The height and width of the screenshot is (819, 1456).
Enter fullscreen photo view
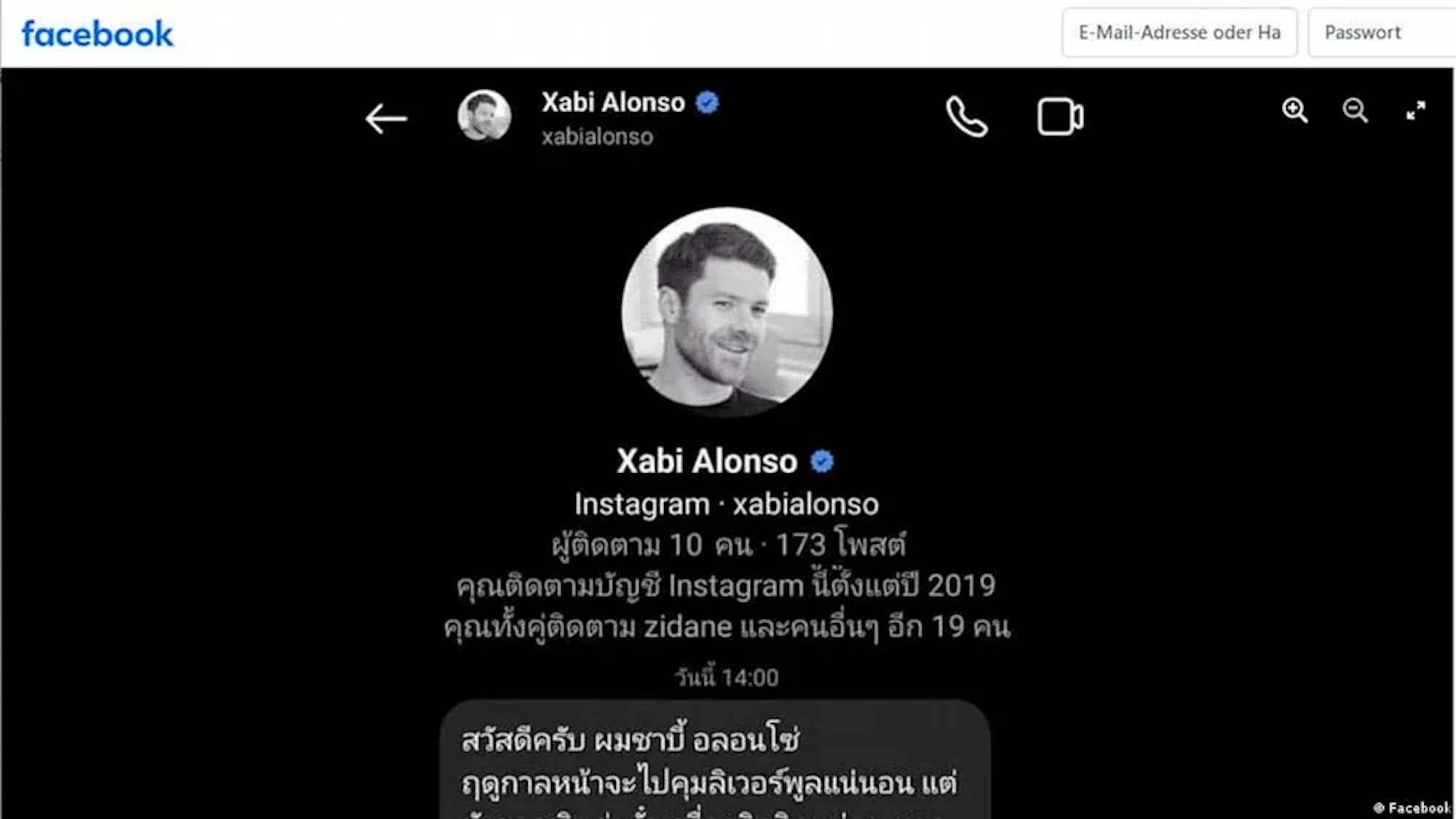pos(1415,111)
